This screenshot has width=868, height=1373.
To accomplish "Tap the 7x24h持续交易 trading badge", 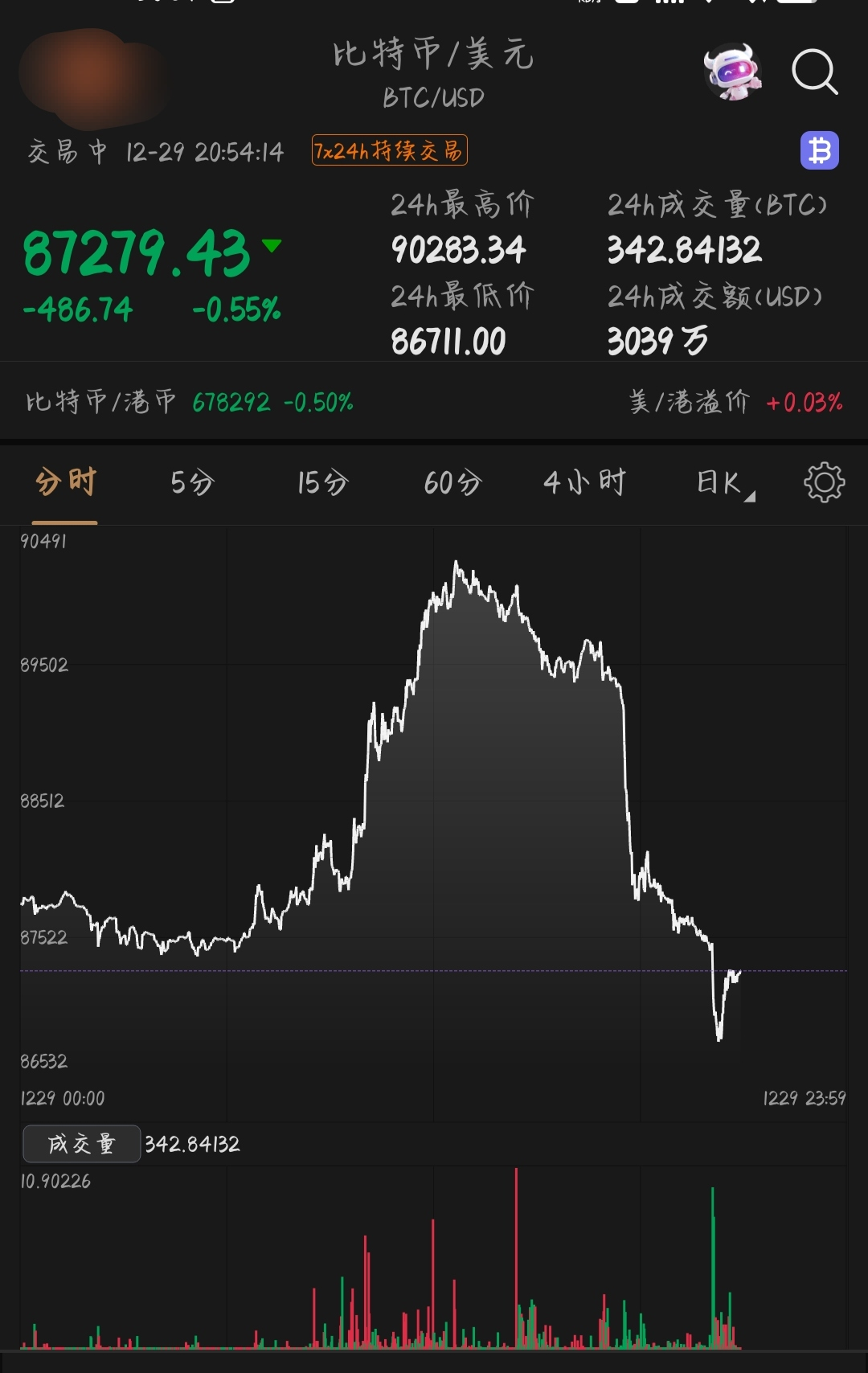I will coord(391,150).
